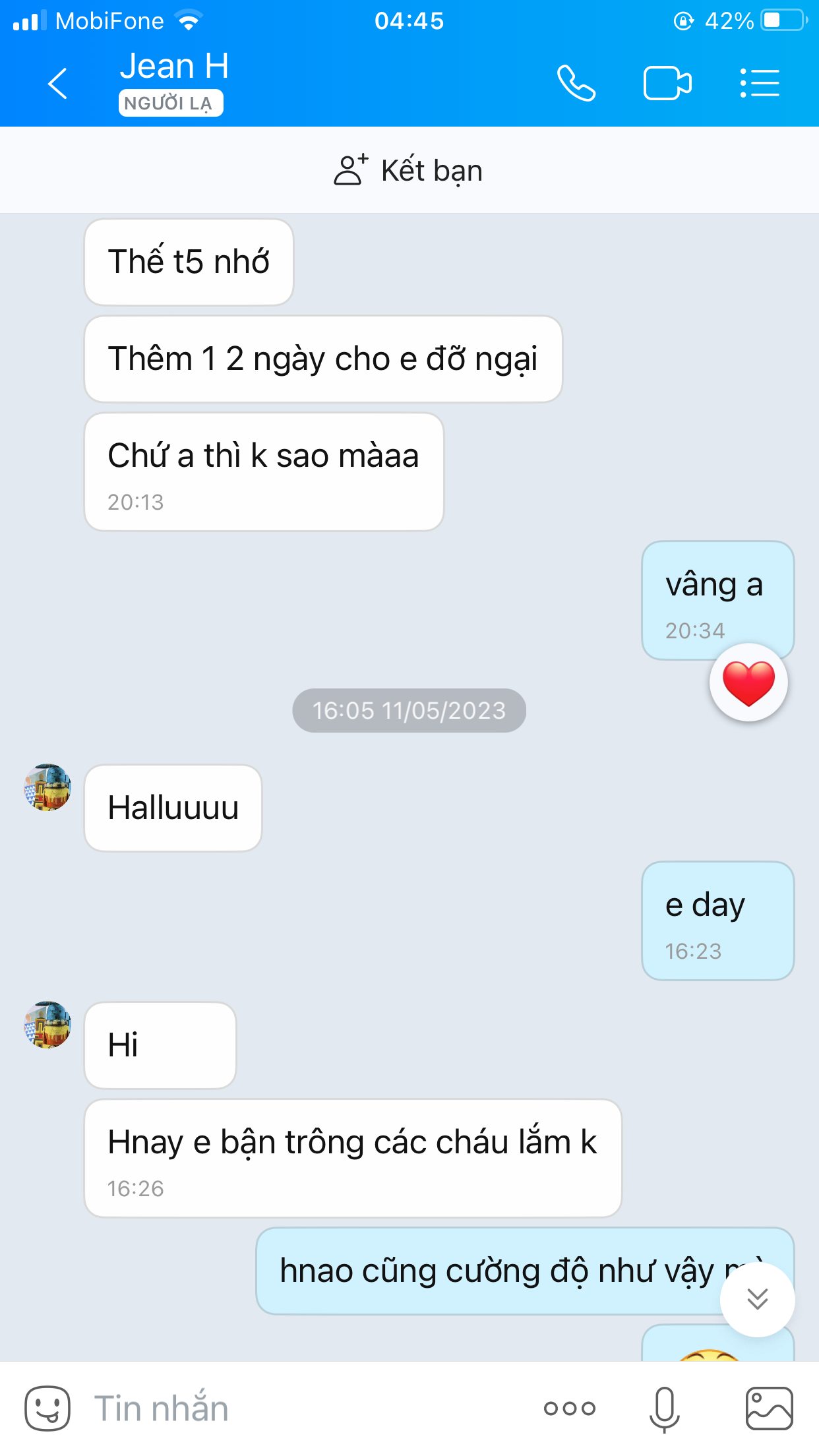Open the chat options menu

tap(760, 84)
